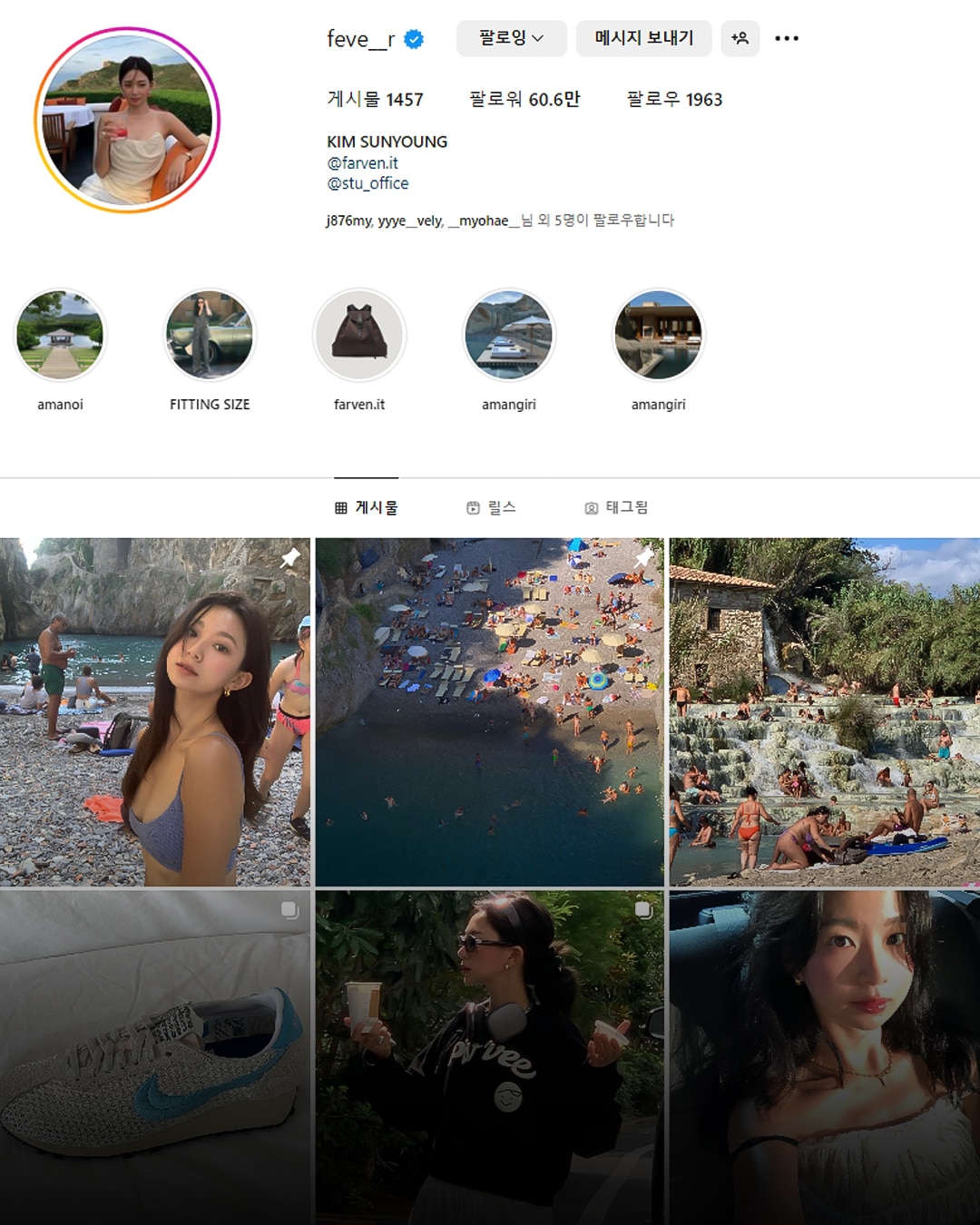The height and width of the screenshot is (1225, 980).
Task: Visit the @stu_office profile link
Action: tap(367, 183)
